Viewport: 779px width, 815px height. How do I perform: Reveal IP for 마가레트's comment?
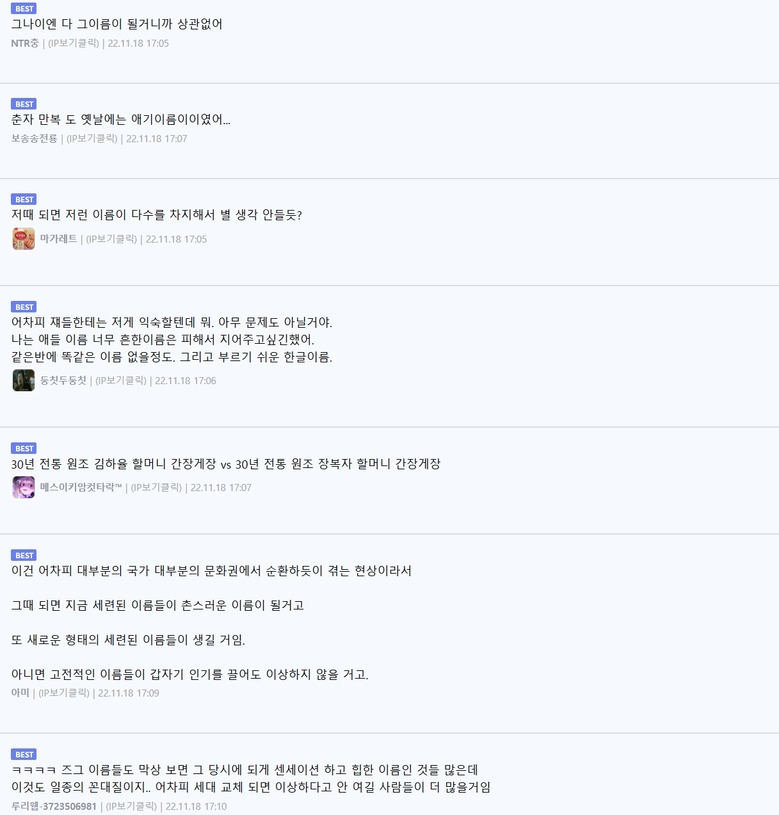[x=111, y=239]
